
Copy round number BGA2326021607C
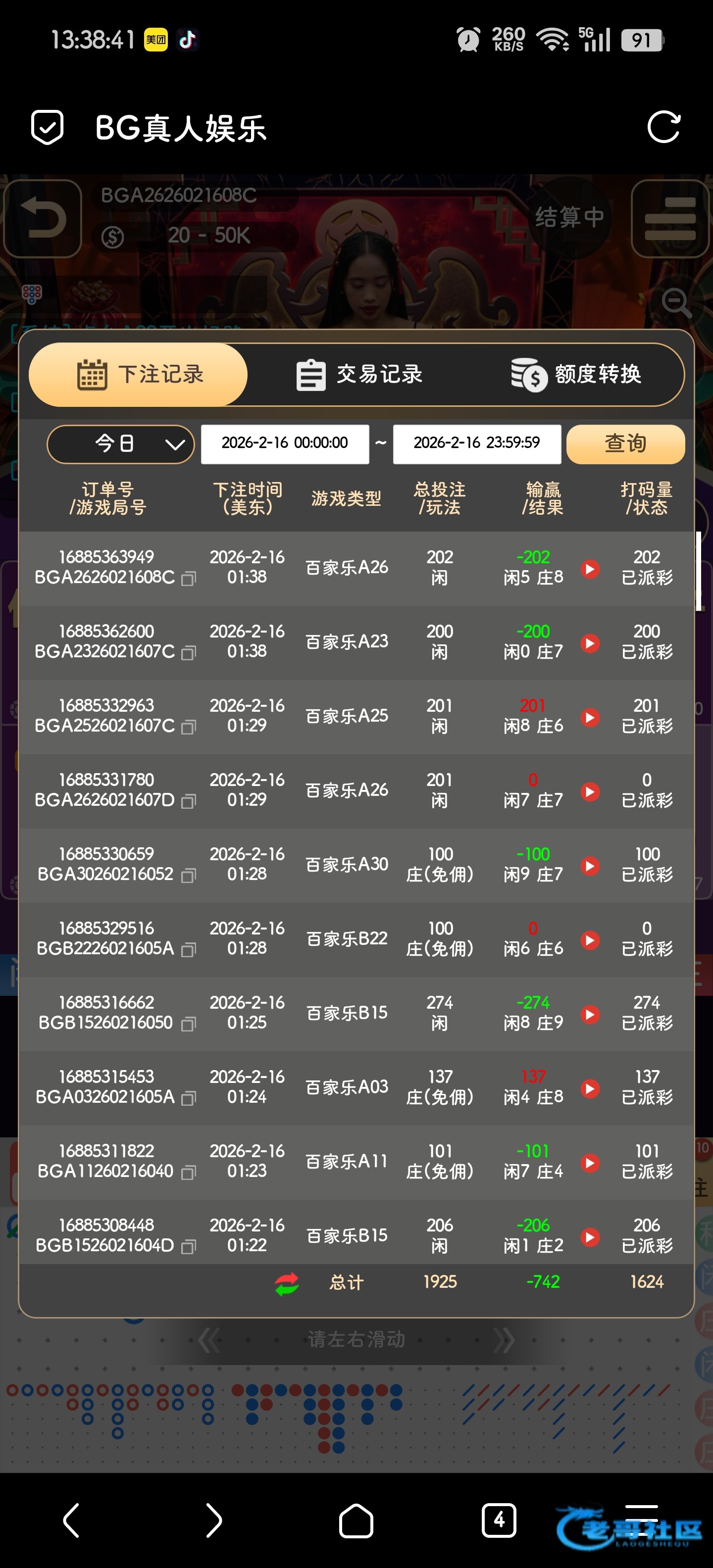tap(189, 653)
